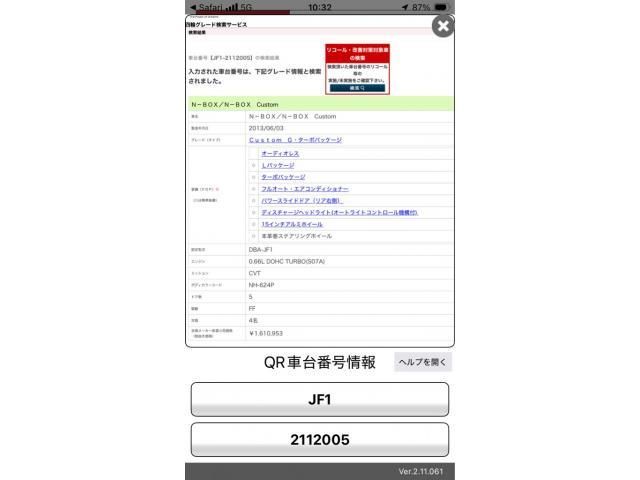Open the ディスチャージヘッドライト link
Image resolution: width=640 pixels, height=480 pixels.
click(339, 213)
